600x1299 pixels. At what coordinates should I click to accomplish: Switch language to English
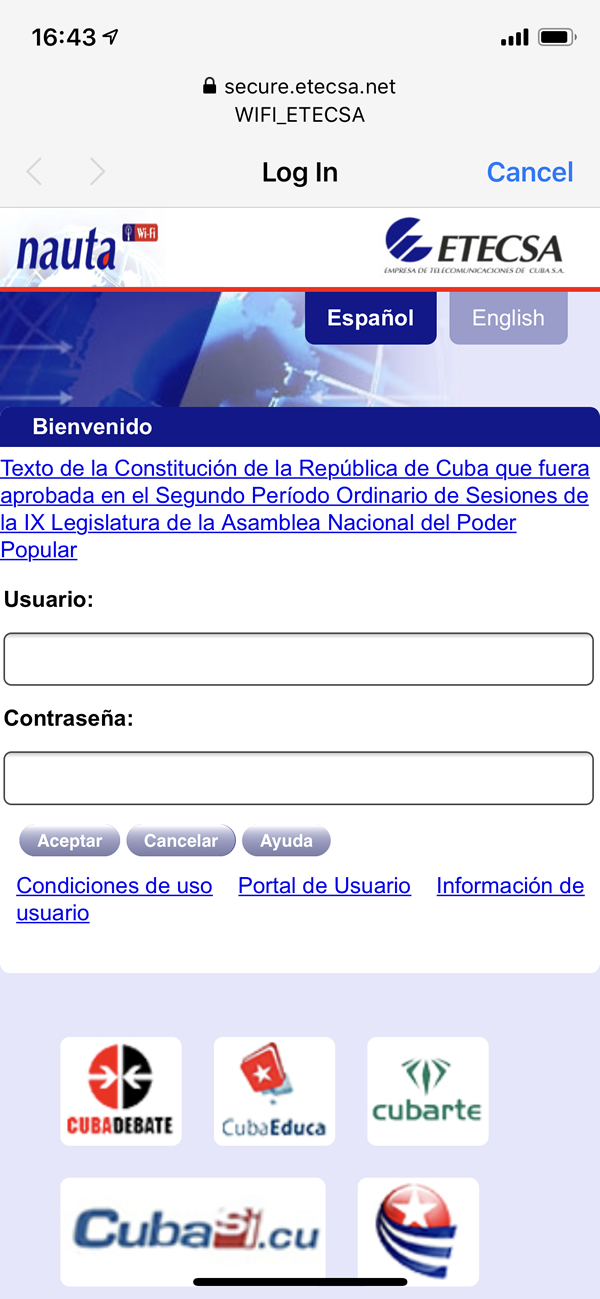pyautogui.click(x=508, y=318)
